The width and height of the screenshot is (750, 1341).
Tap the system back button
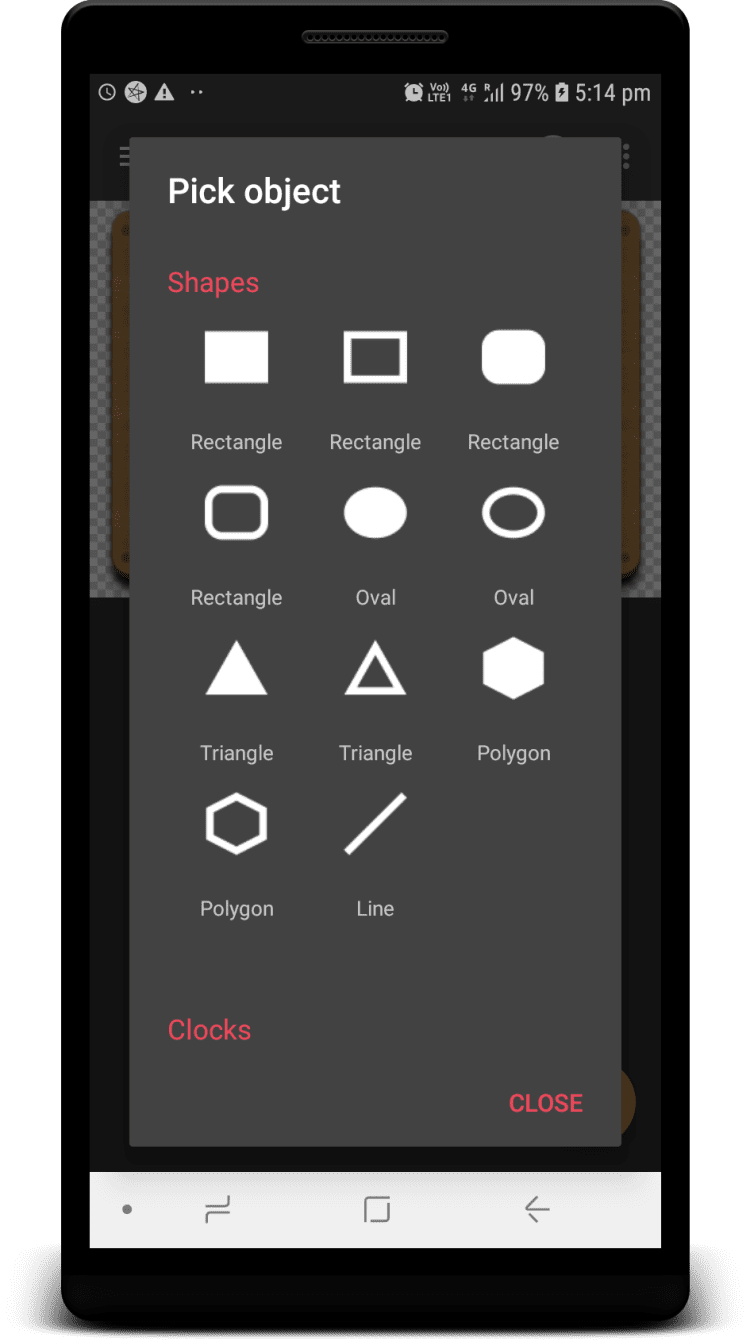pos(537,1209)
